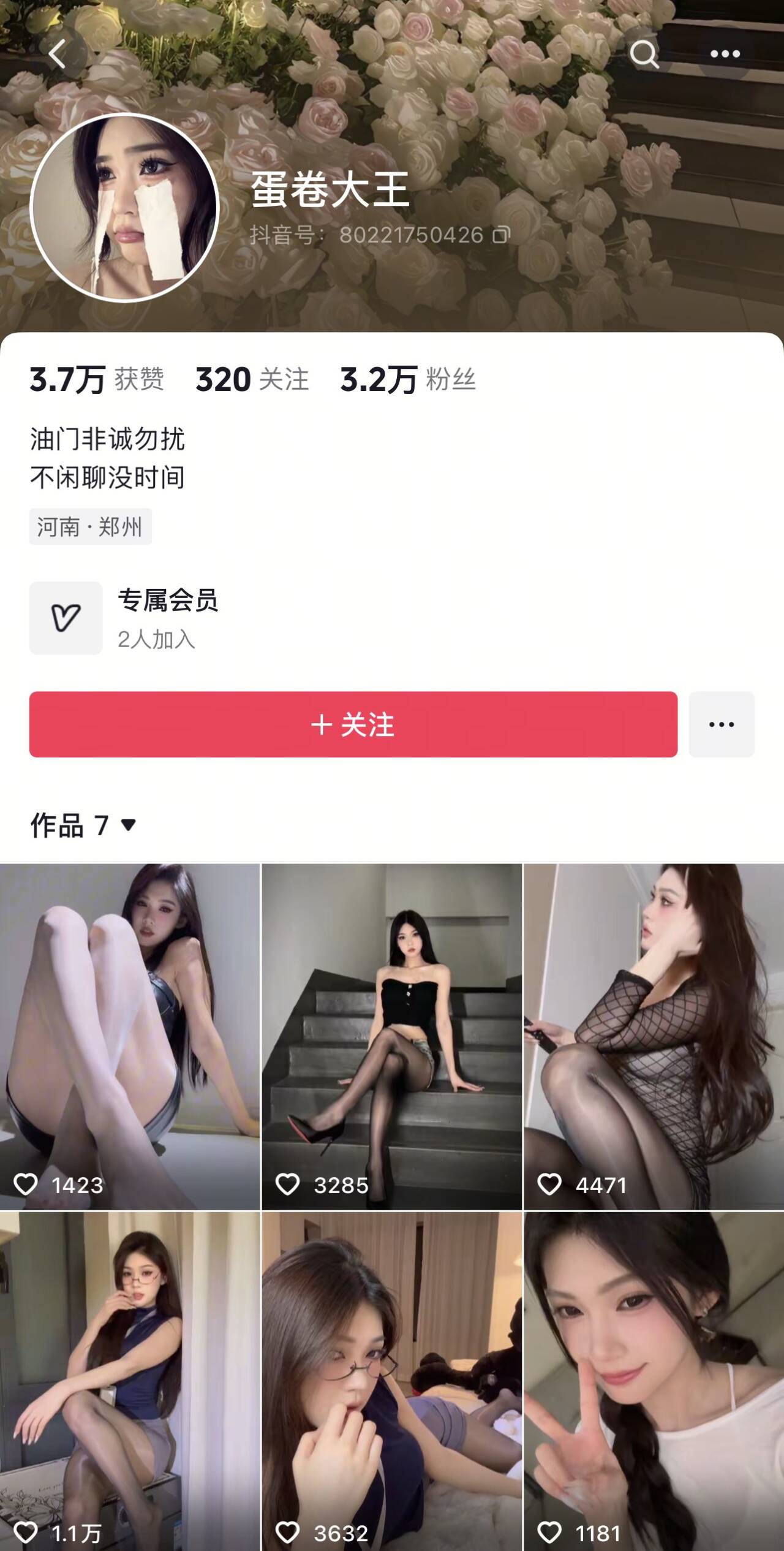Go back using the top-left arrow
This screenshot has height=1551, width=784.
click(x=58, y=54)
